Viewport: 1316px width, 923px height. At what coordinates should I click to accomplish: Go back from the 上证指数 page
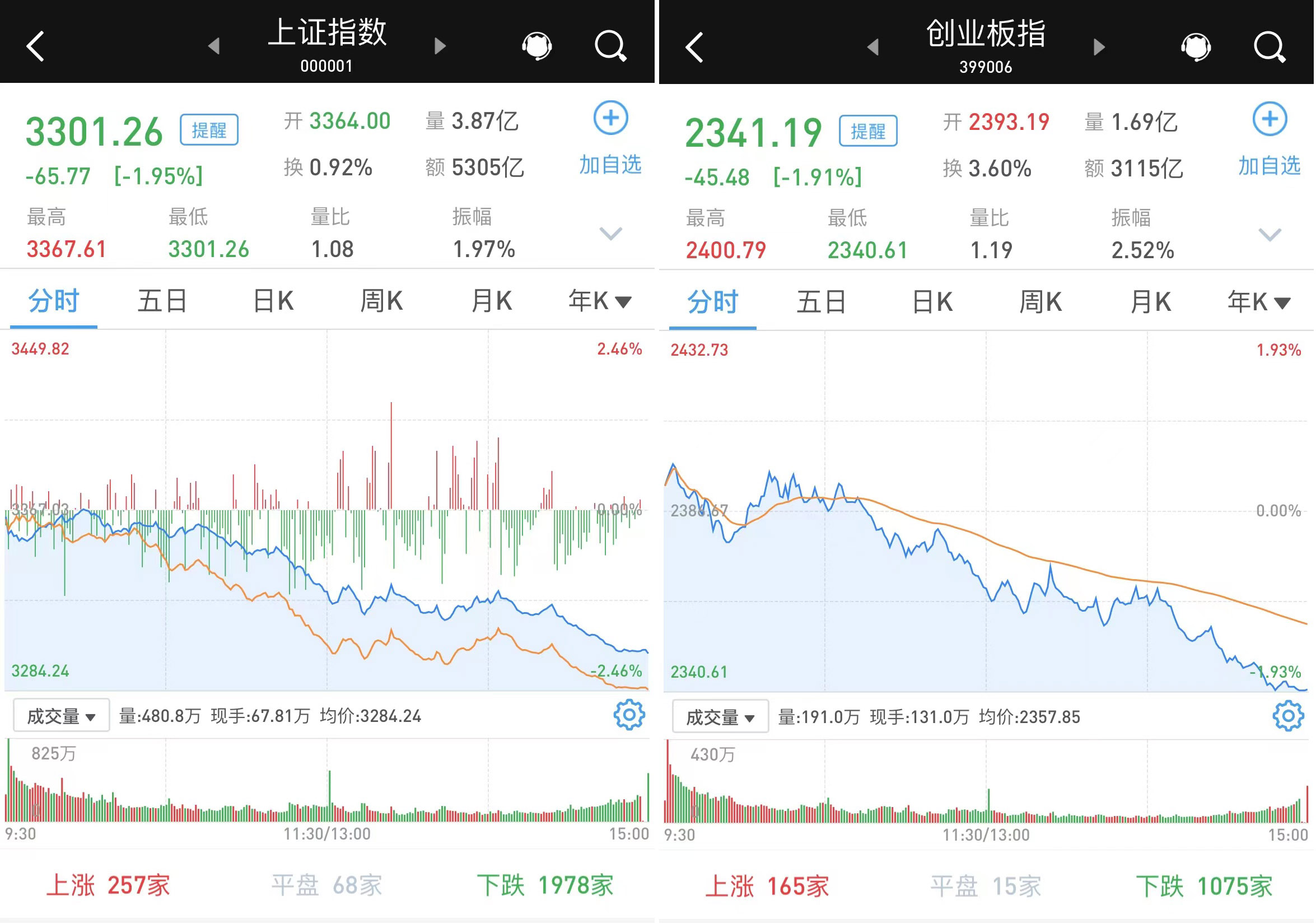(x=35, y=46)
